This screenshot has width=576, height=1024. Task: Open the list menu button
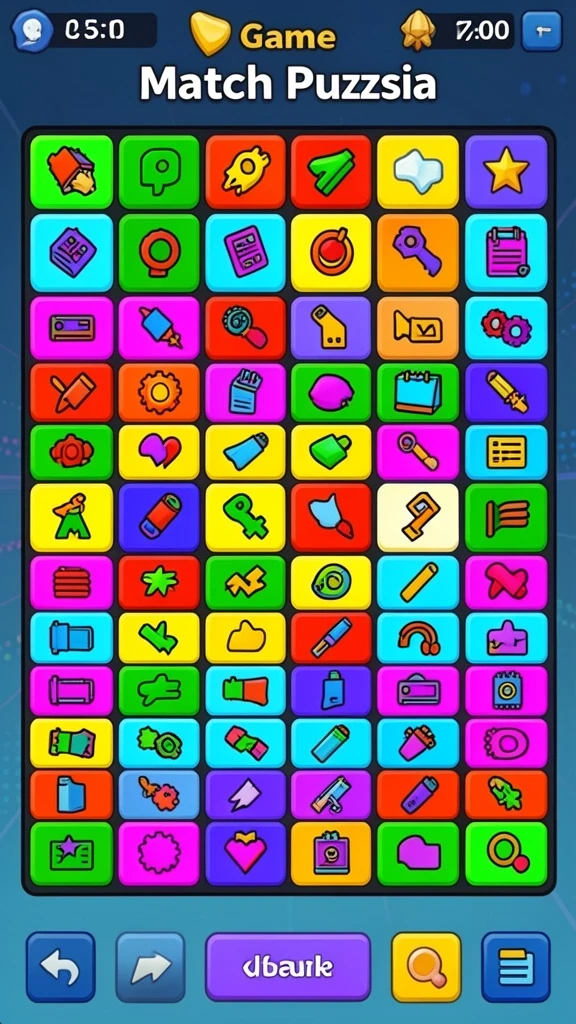coord(516,967)
